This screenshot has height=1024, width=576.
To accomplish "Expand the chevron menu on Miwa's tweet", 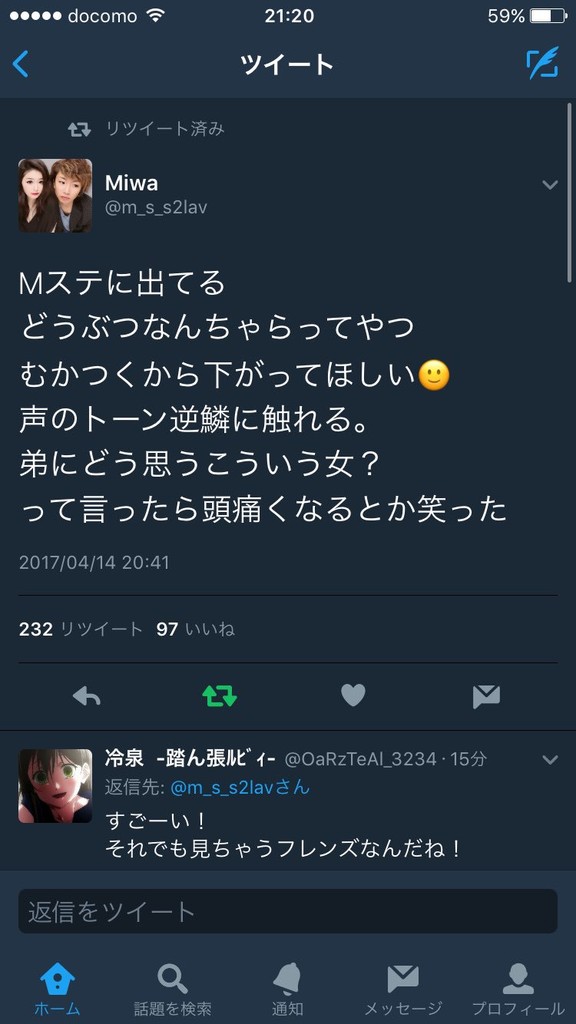I will point(550,185).
